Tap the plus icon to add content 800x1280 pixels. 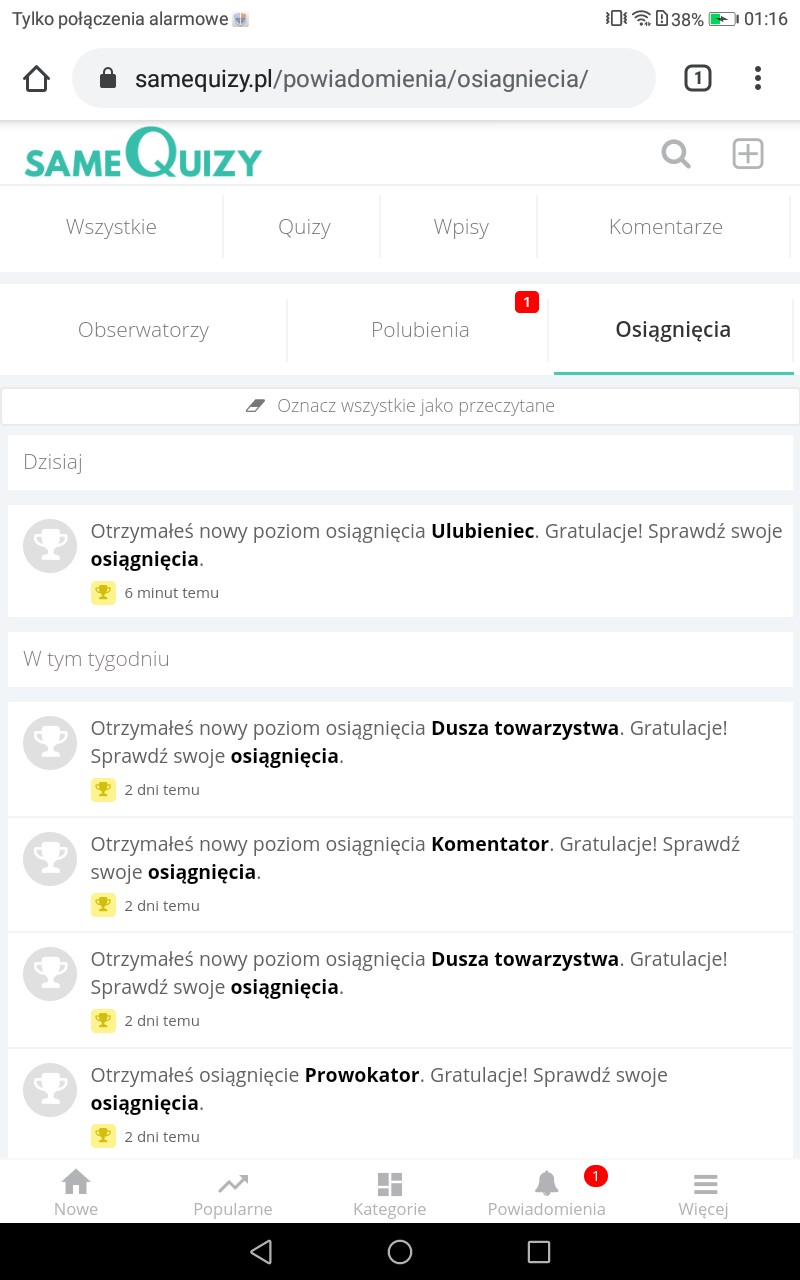(748, 154)
